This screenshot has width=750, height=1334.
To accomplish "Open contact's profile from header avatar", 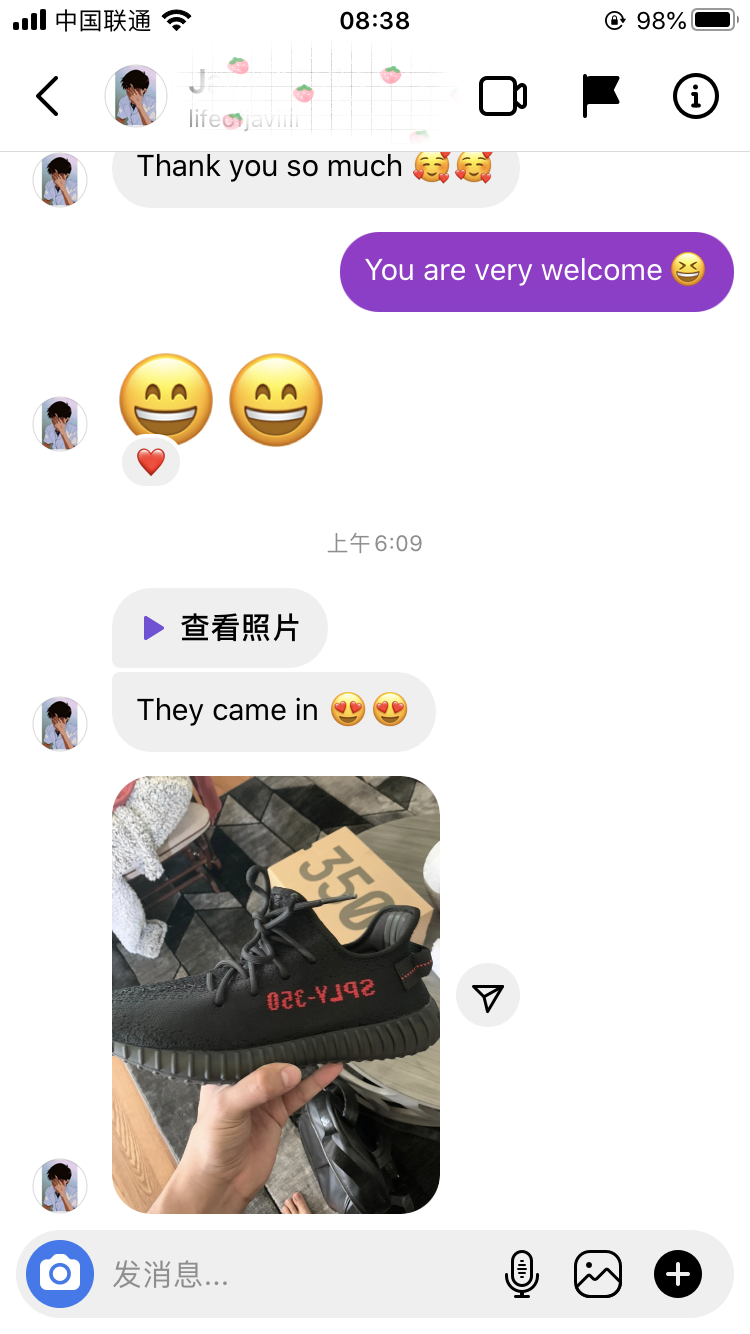I will click(x=136, y=96).
